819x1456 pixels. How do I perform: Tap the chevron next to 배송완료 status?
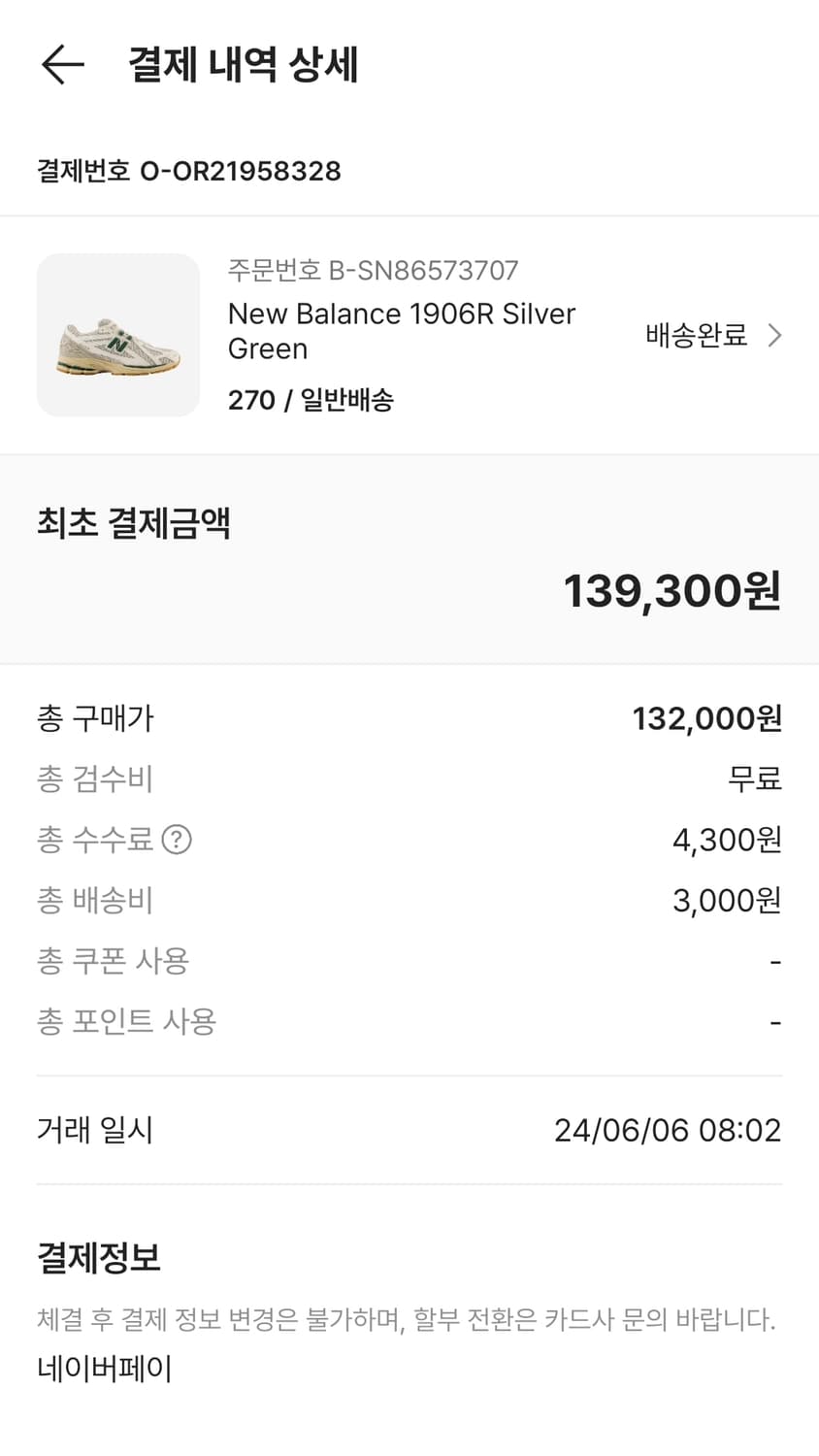point(774,334)
